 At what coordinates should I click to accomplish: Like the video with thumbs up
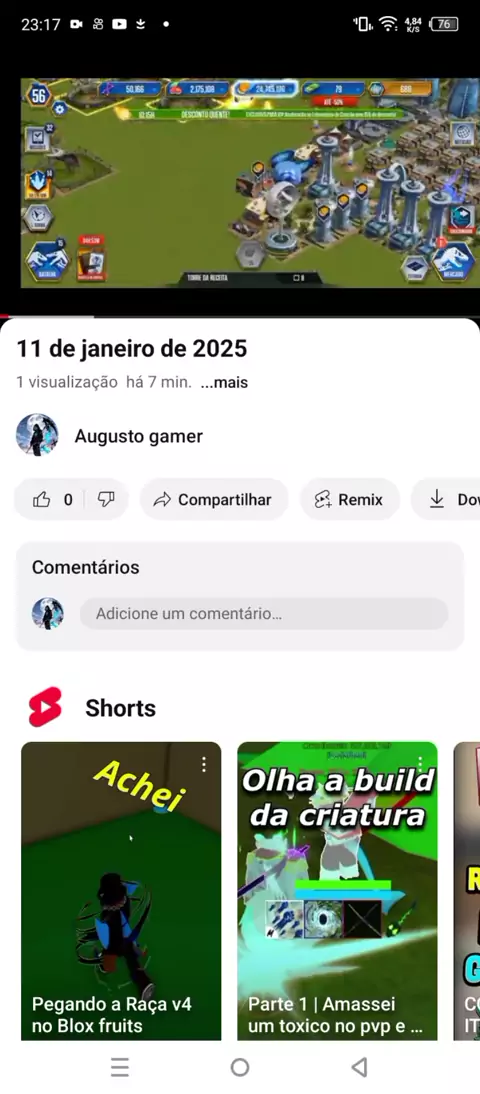[x=50, y=500]
